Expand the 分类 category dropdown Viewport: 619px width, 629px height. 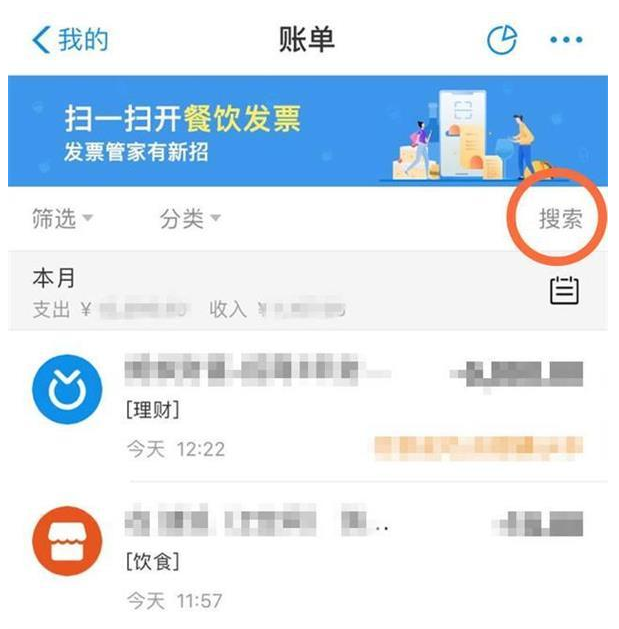[190, 219]
